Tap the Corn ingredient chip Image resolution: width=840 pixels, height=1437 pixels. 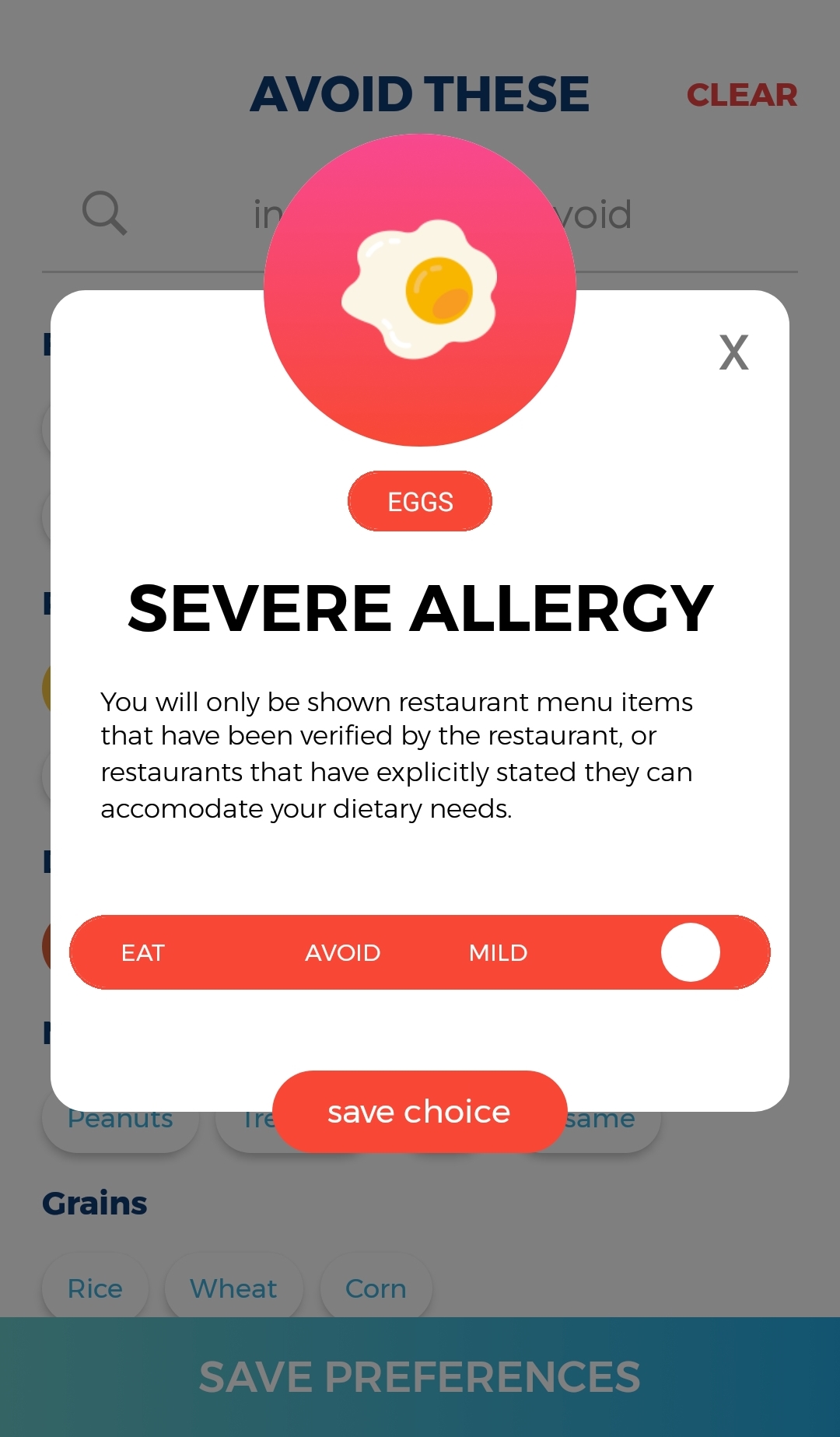375,1288
